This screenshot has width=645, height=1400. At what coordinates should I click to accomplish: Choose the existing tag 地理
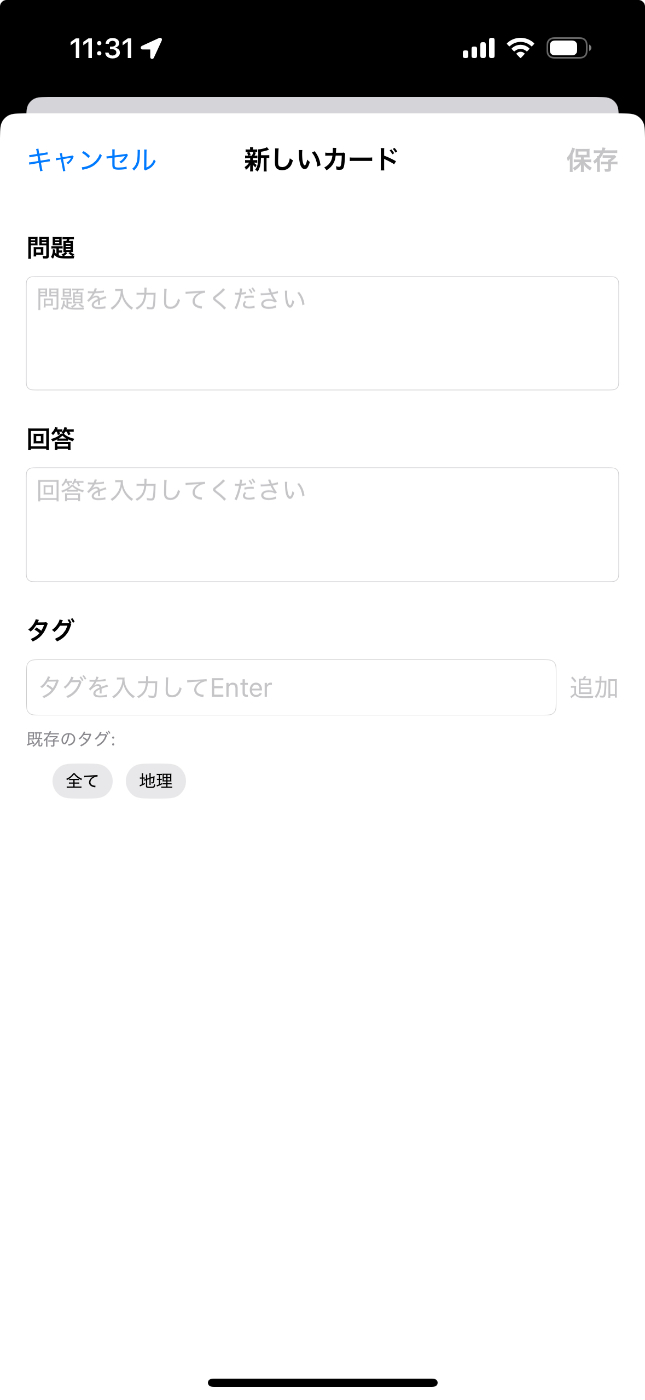coord(156,782)
